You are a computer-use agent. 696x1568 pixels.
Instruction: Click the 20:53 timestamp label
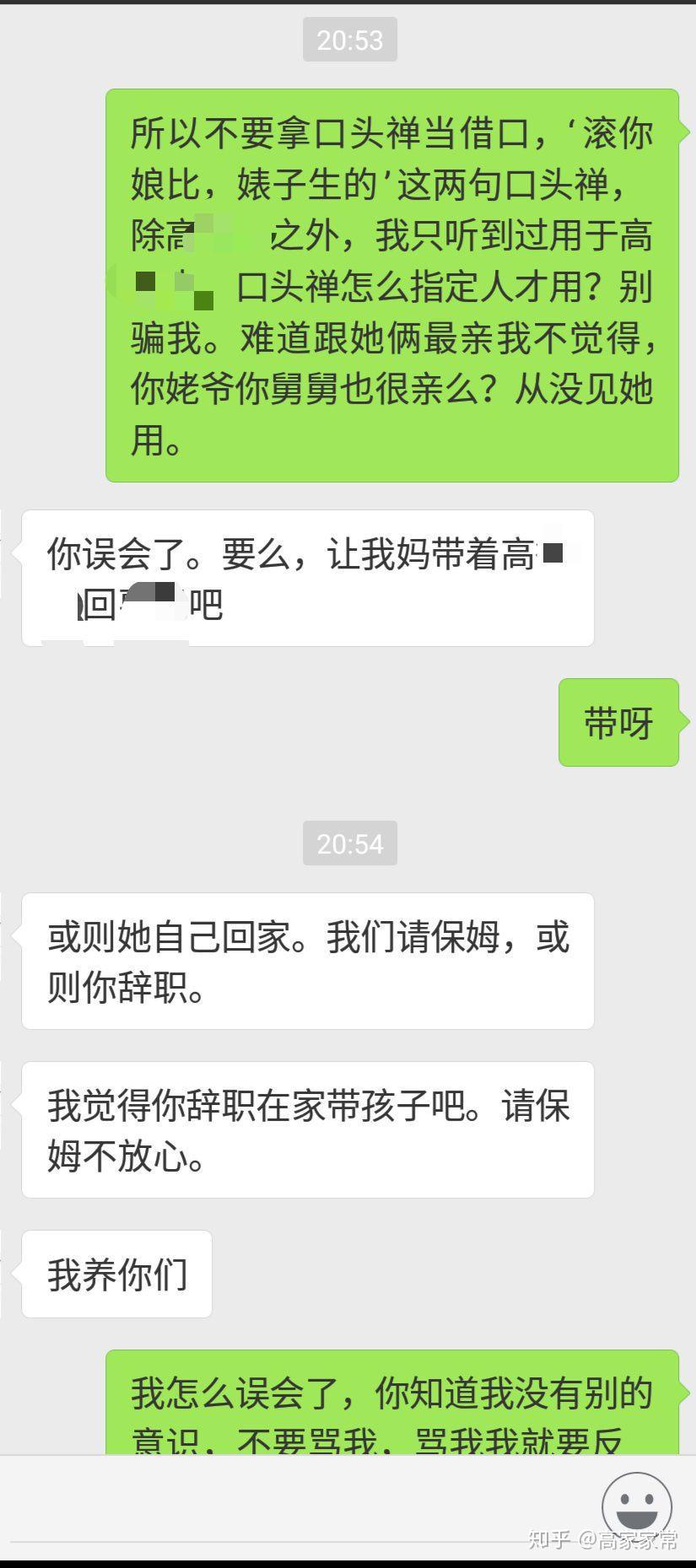coord(349,39)
